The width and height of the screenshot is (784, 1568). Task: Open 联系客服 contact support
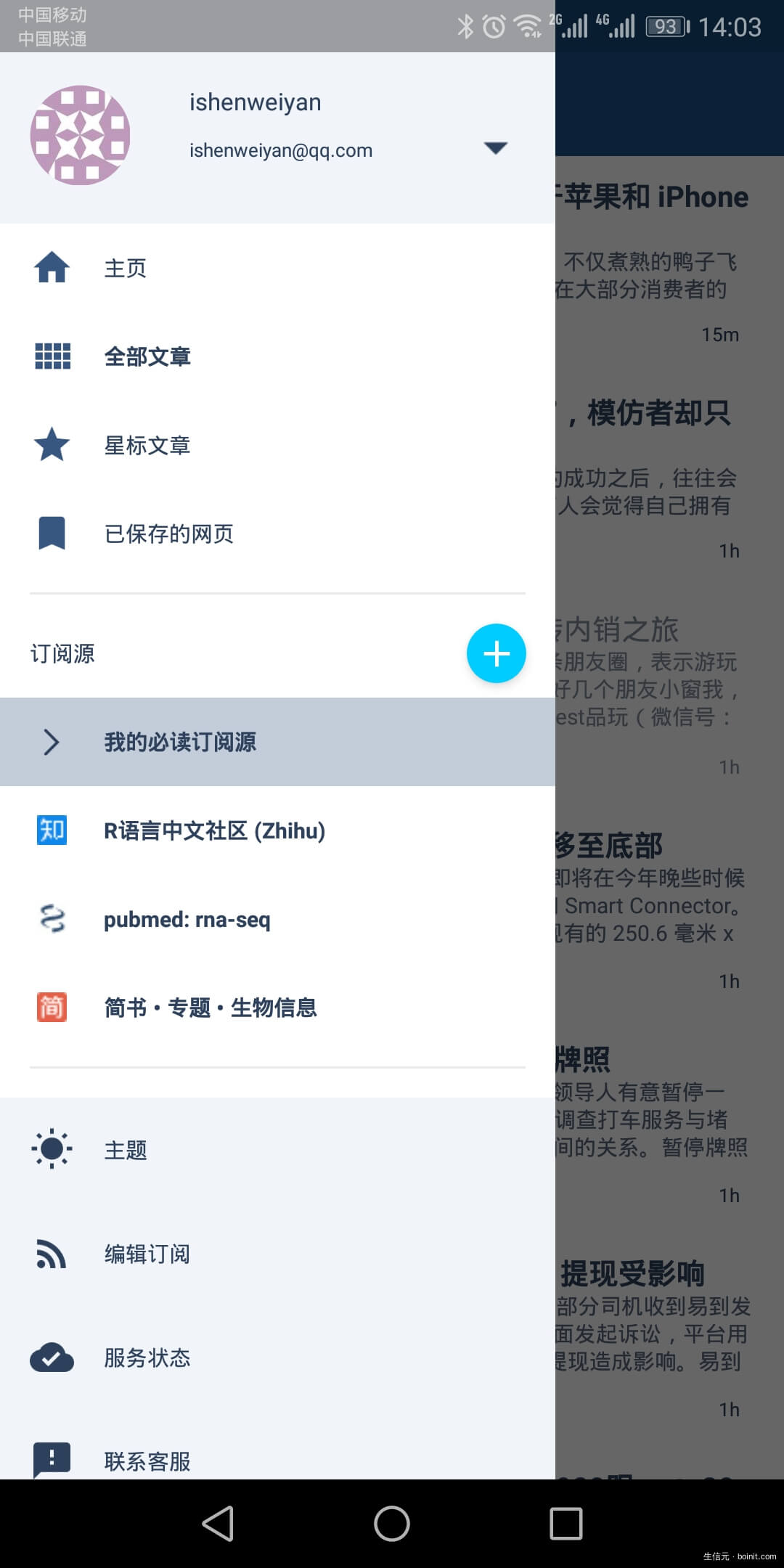coord(147,1459)
